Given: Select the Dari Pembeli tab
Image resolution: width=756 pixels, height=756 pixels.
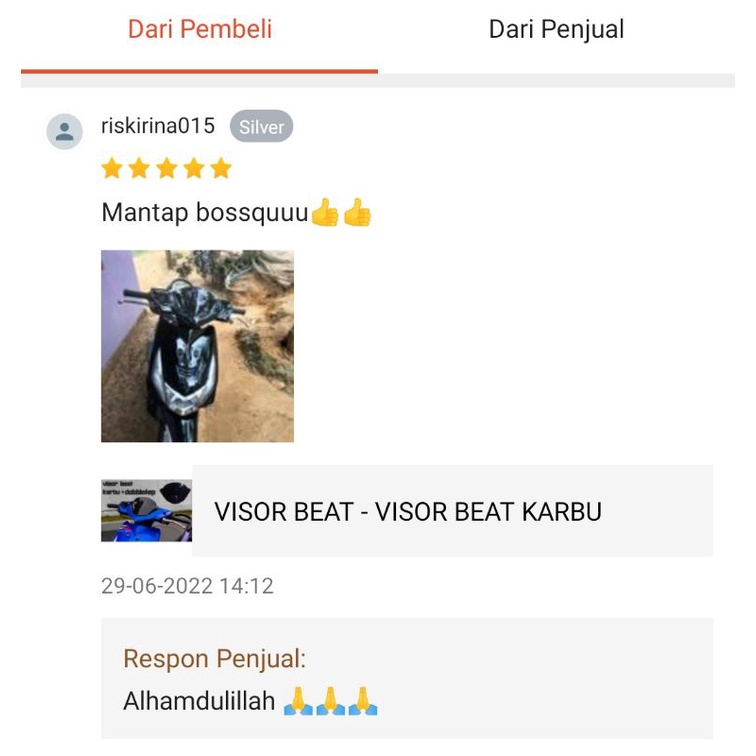Looking at the screenshot, I should (200, 30).
